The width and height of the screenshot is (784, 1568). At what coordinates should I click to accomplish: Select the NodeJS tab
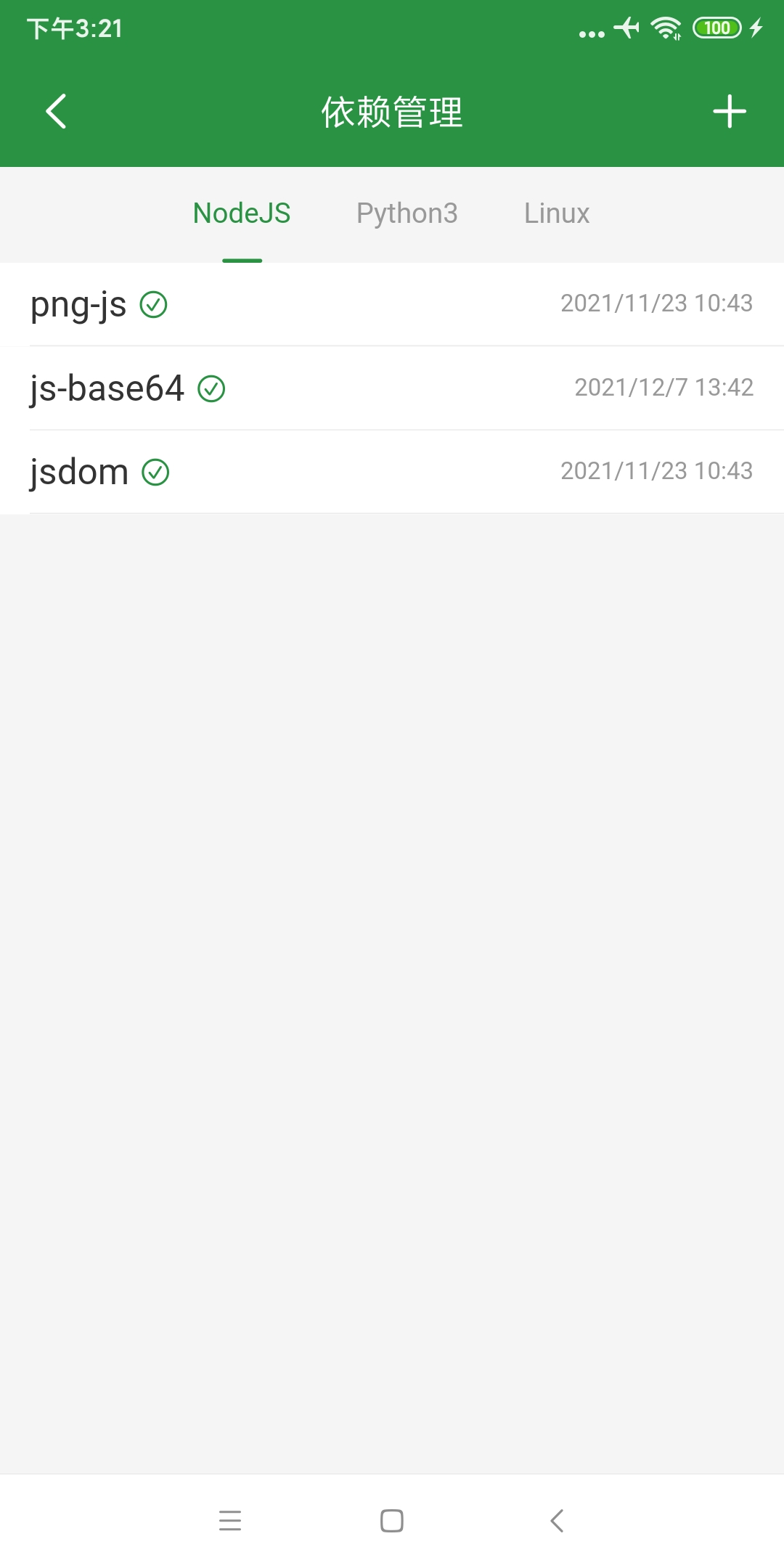(x=242, y=213)
